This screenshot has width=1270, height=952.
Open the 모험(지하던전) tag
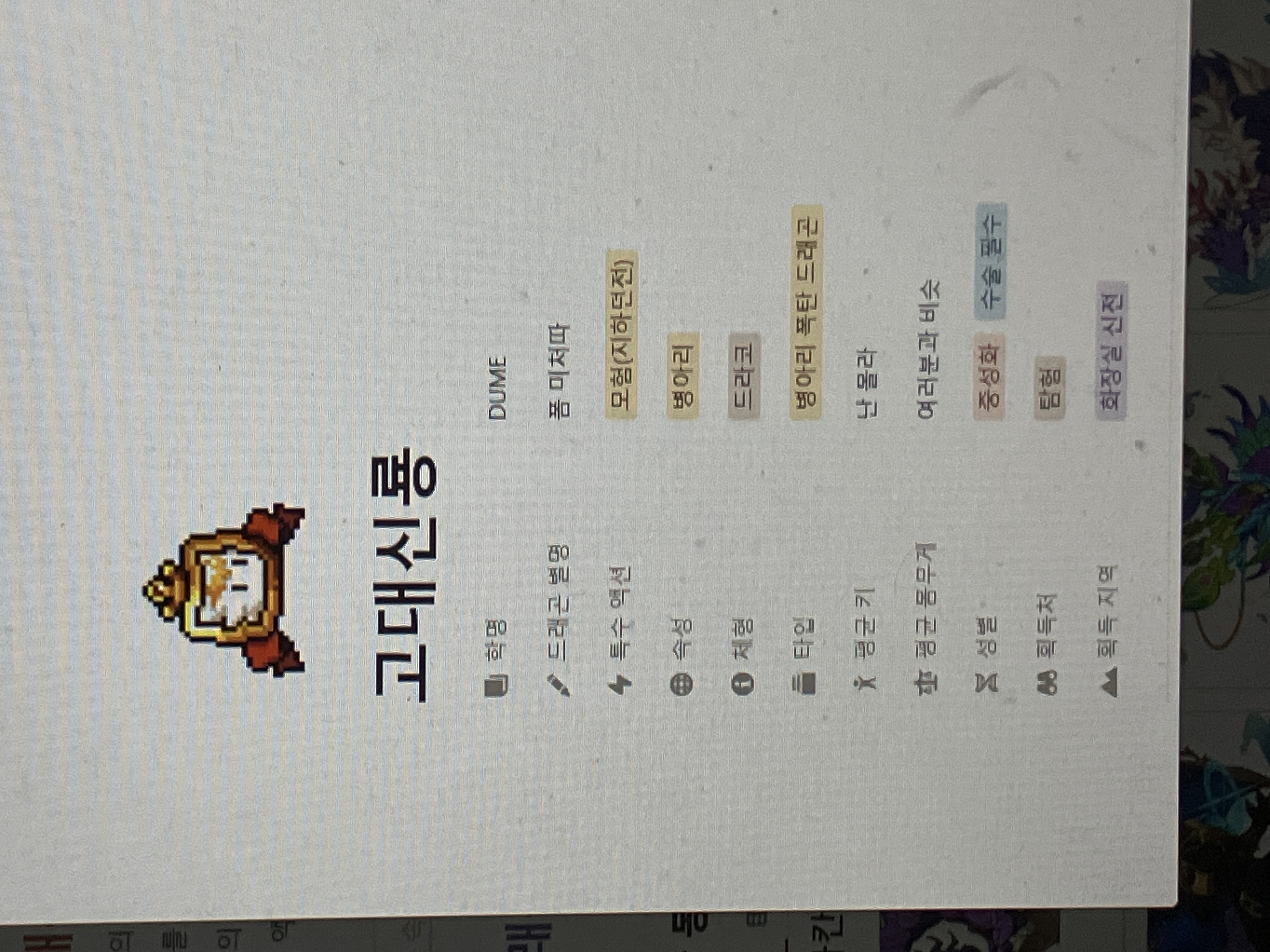click(622, 334)
